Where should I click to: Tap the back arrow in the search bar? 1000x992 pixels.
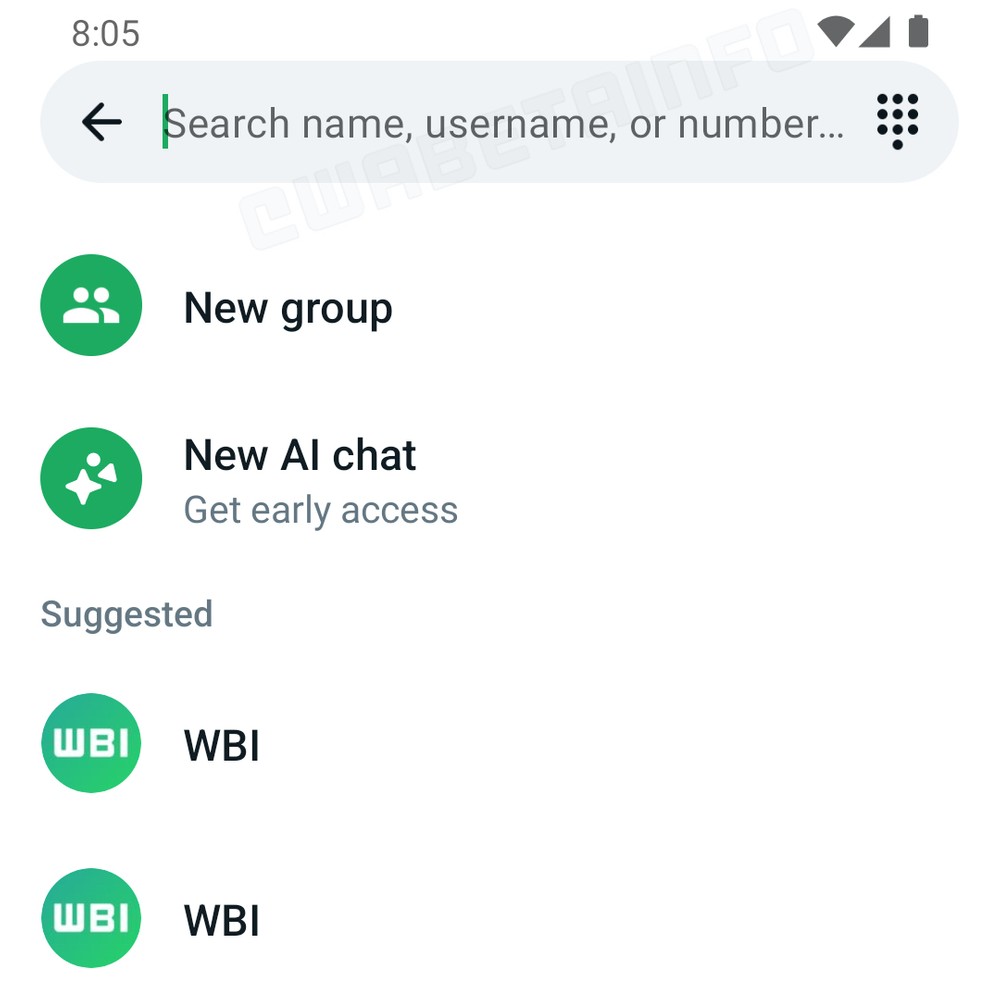pyautogui.click(x=101, y=122)
